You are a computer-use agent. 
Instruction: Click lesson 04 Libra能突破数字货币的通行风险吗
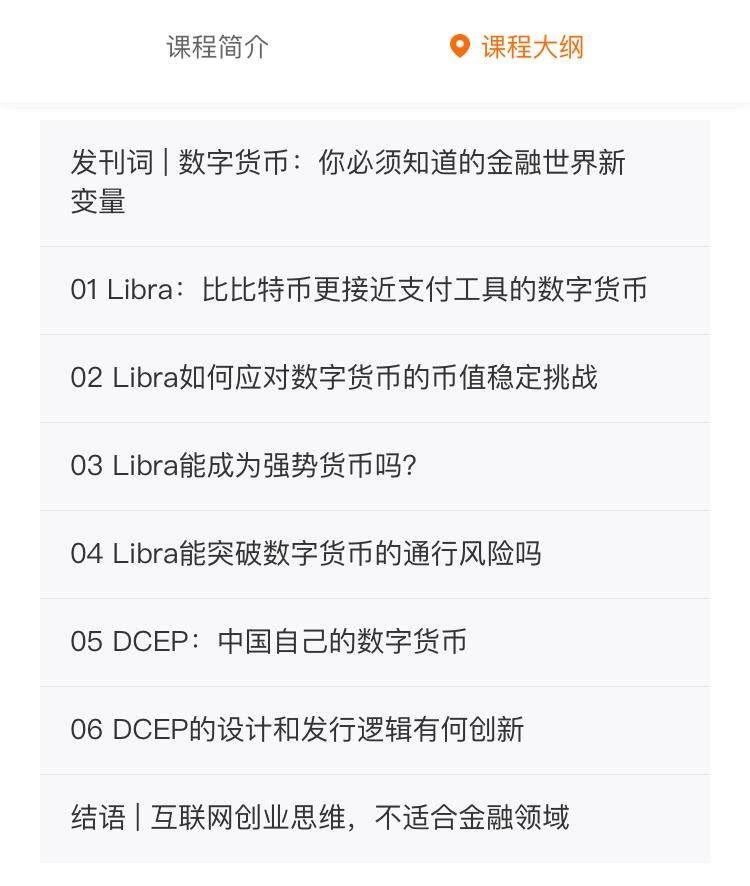(375, 554)
